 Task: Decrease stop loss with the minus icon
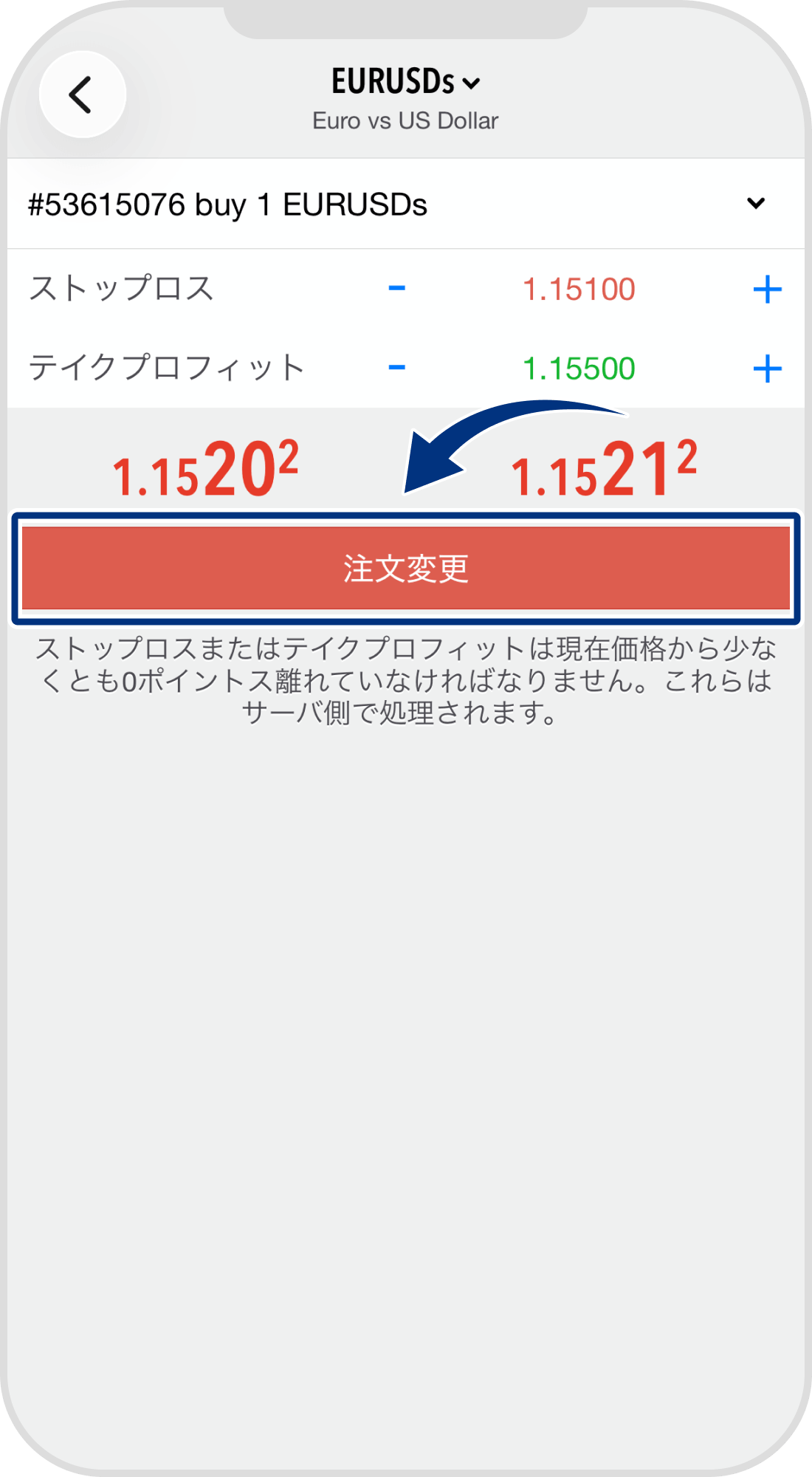coord(396,288)
